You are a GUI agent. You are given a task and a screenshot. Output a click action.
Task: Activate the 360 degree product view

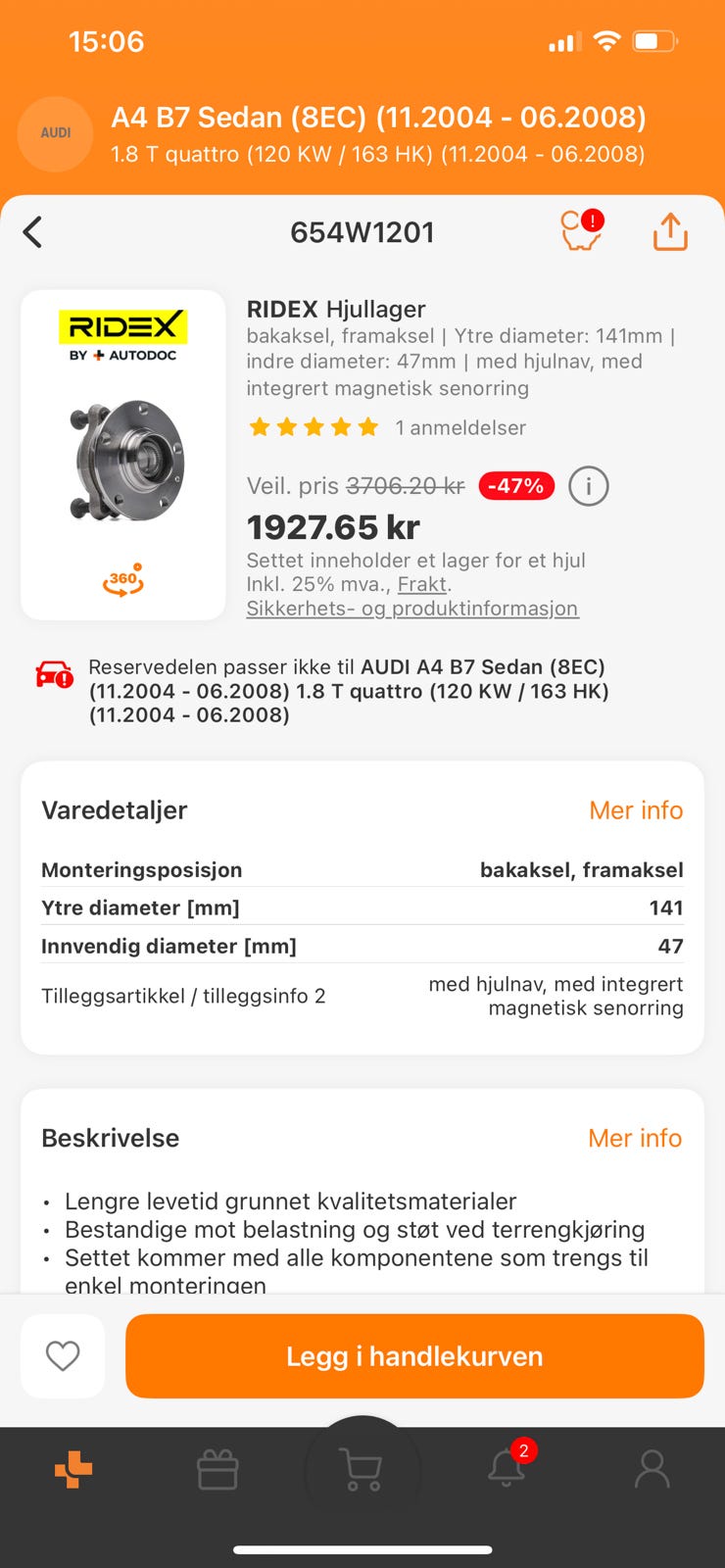pyautogui.click(x=123, y=580)
